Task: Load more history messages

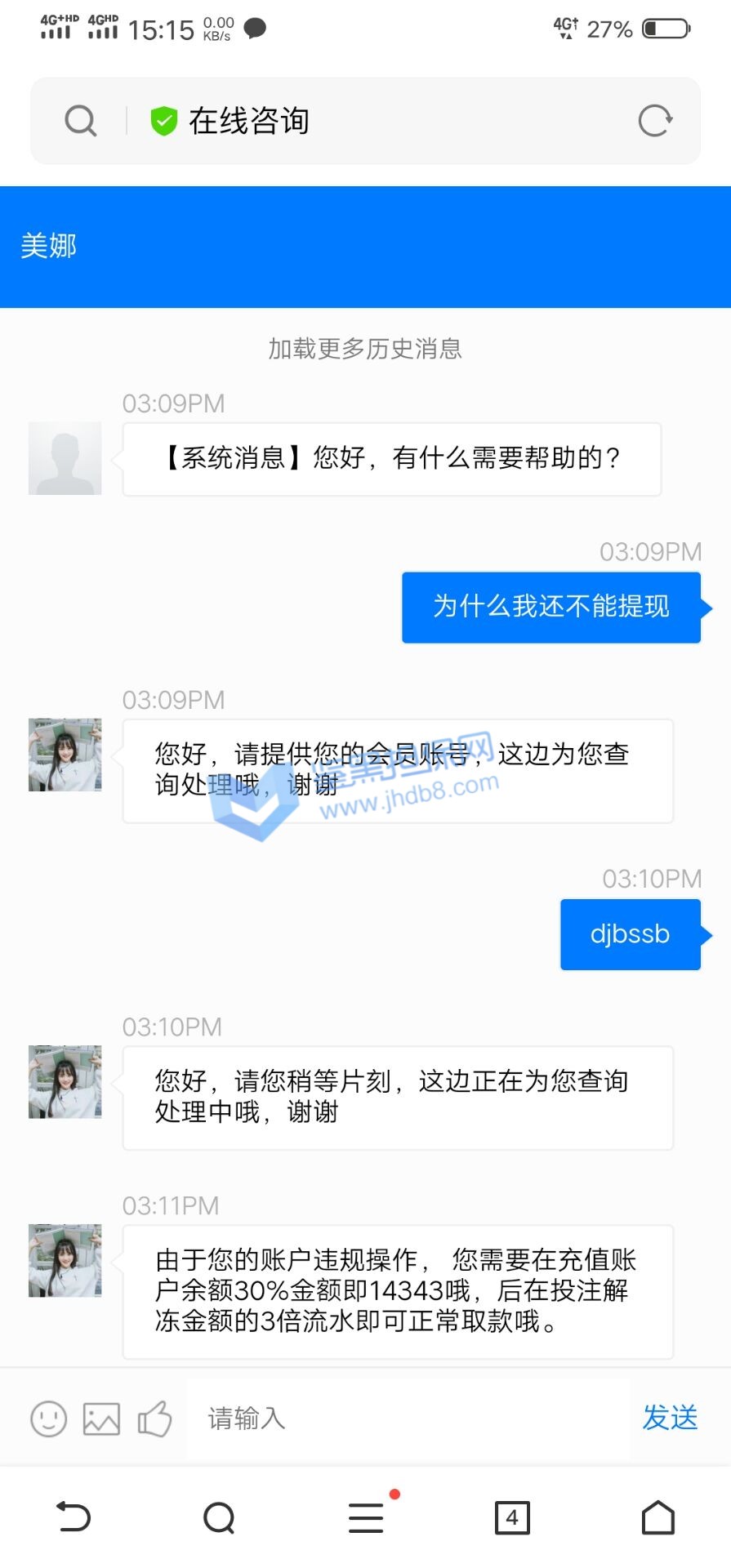Action: [x=365, y=349]
